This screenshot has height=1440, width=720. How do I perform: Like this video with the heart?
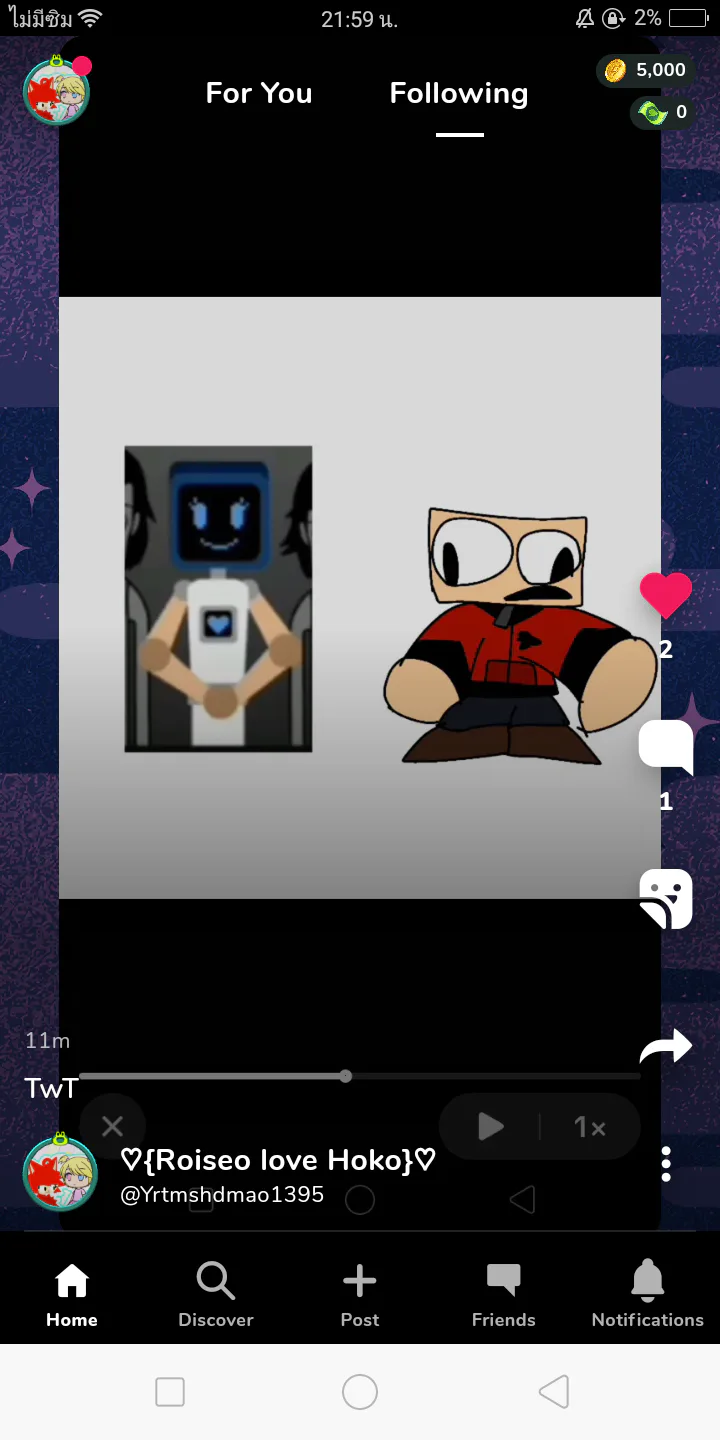coord(666,595)
